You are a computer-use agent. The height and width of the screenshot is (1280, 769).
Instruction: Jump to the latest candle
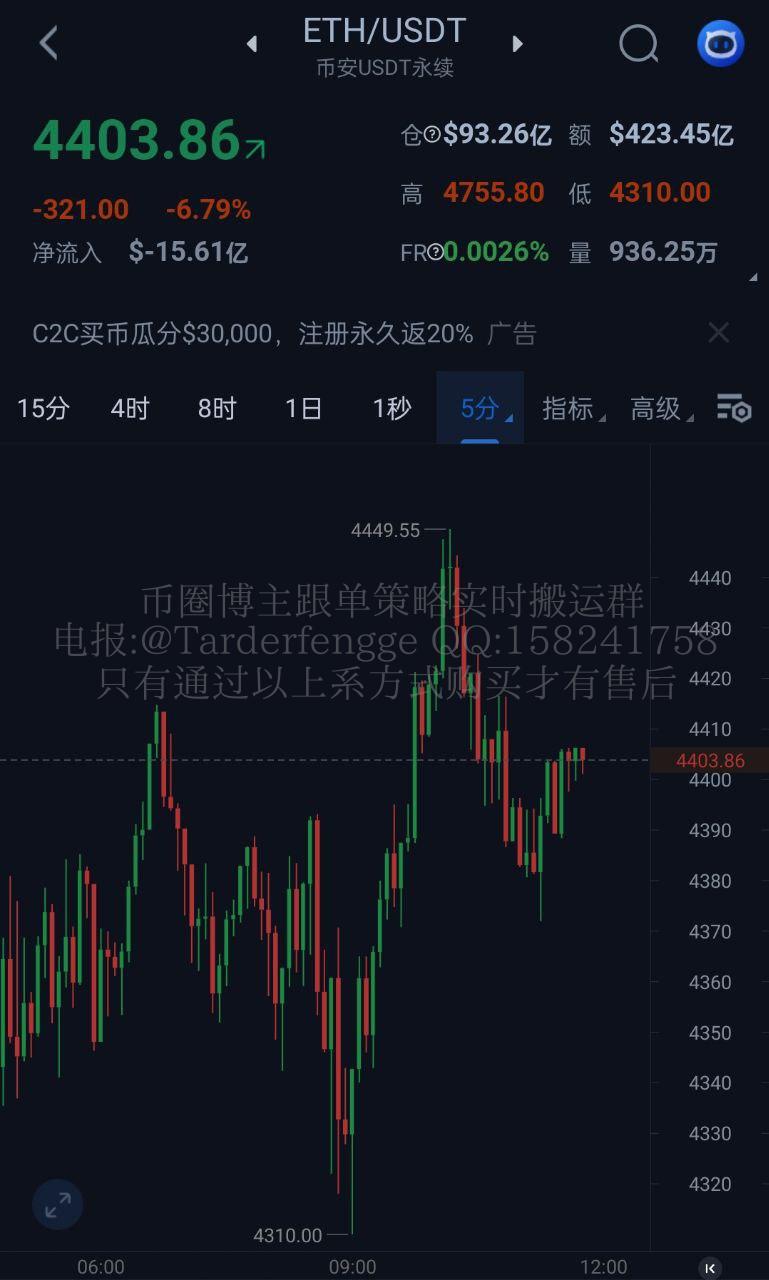click(x=710, y=1267)
